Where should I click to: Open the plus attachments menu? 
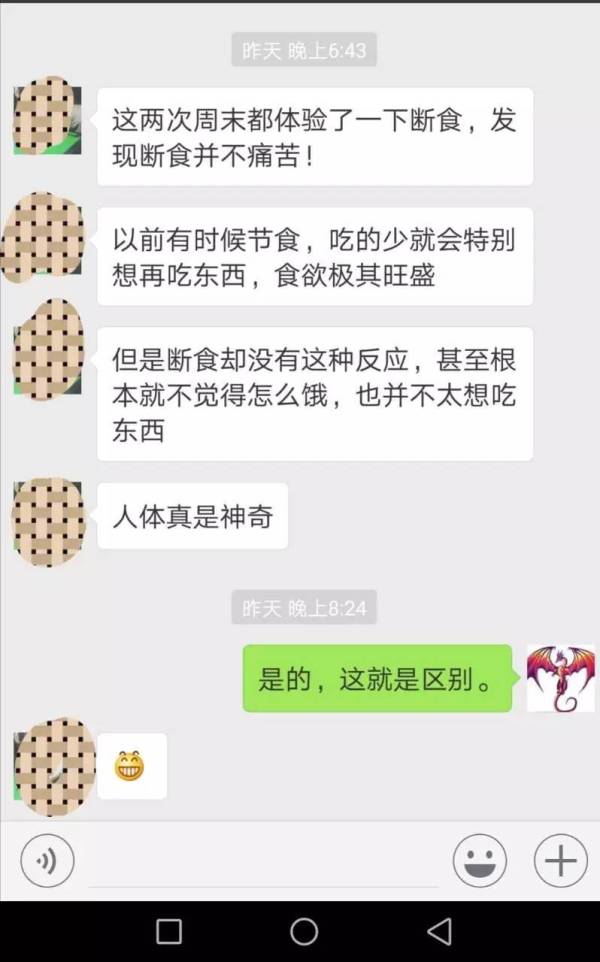click(x=560, y=861)
